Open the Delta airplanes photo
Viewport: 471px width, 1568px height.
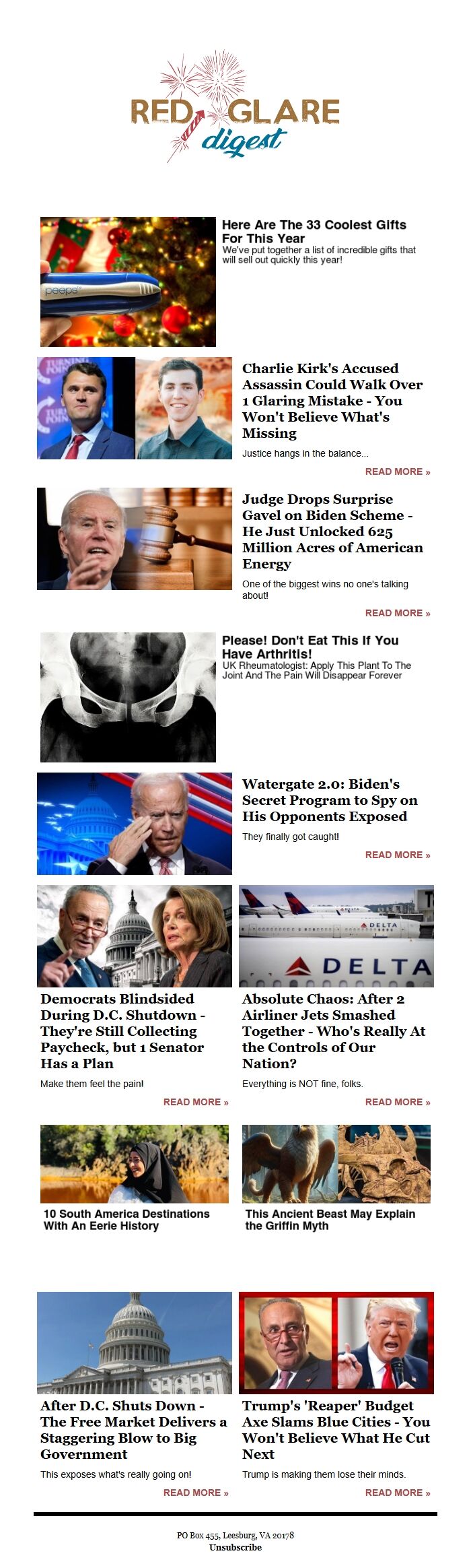(x=336, y=936)
